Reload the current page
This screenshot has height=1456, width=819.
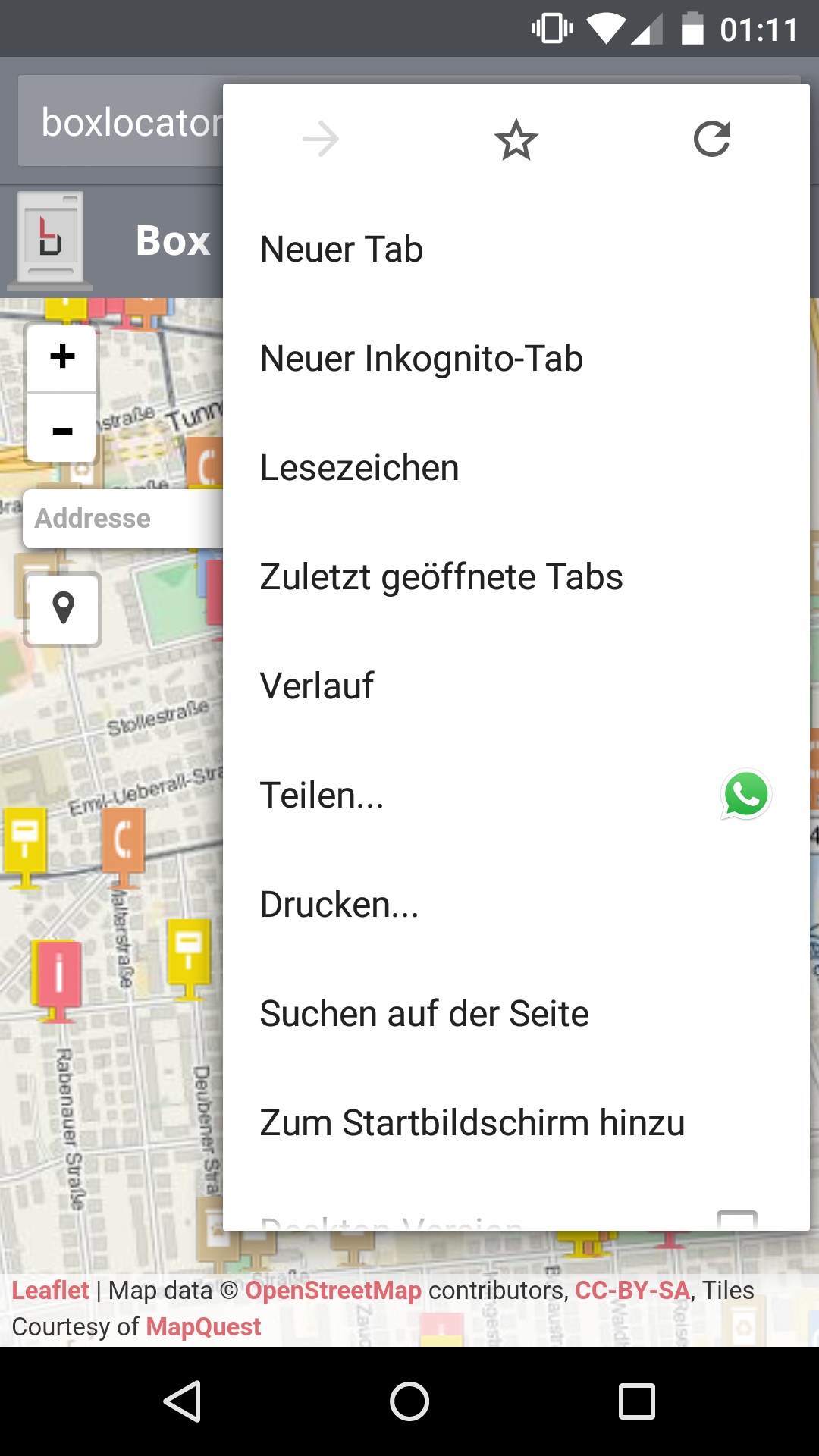[711, 140]
